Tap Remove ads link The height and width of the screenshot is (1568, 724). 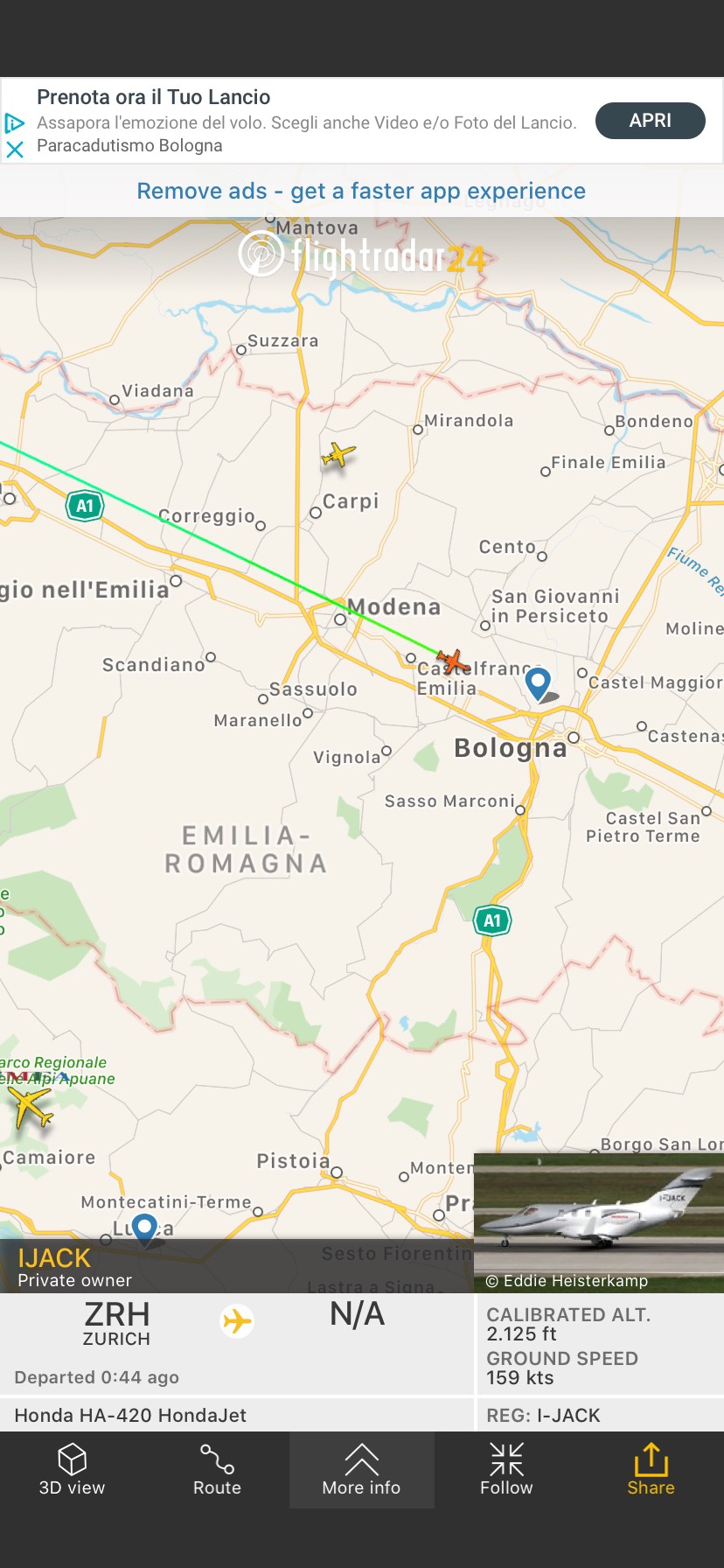361,191
